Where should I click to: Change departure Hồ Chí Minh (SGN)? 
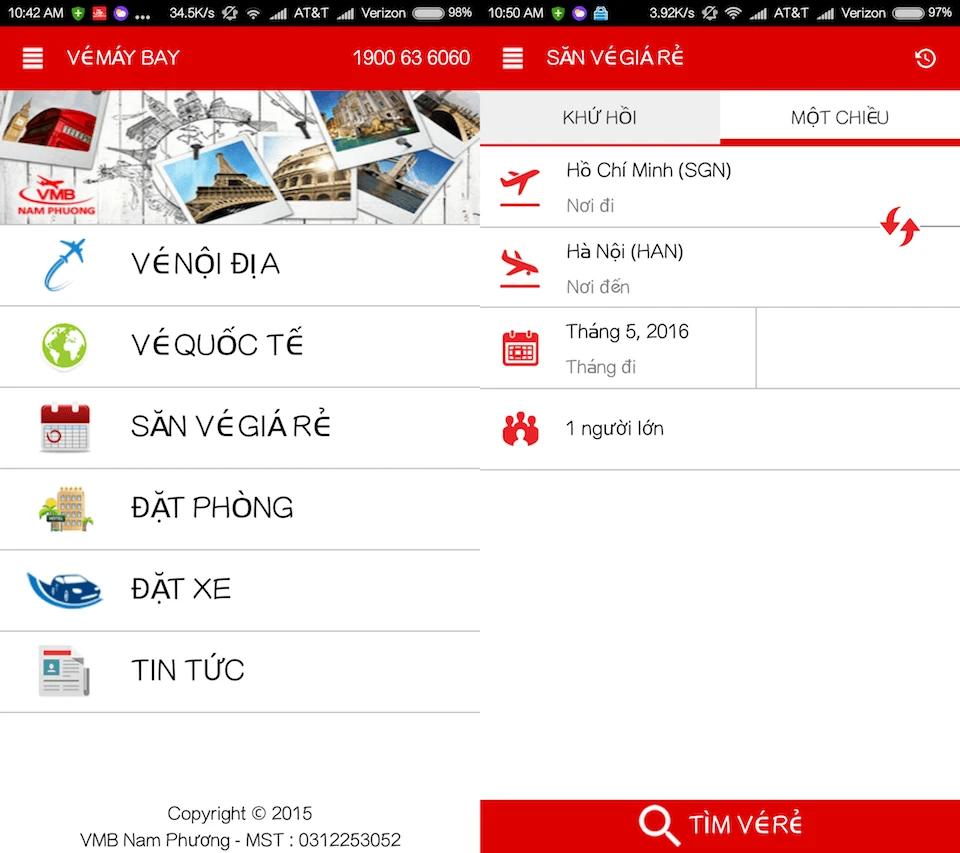click(680, 186)
